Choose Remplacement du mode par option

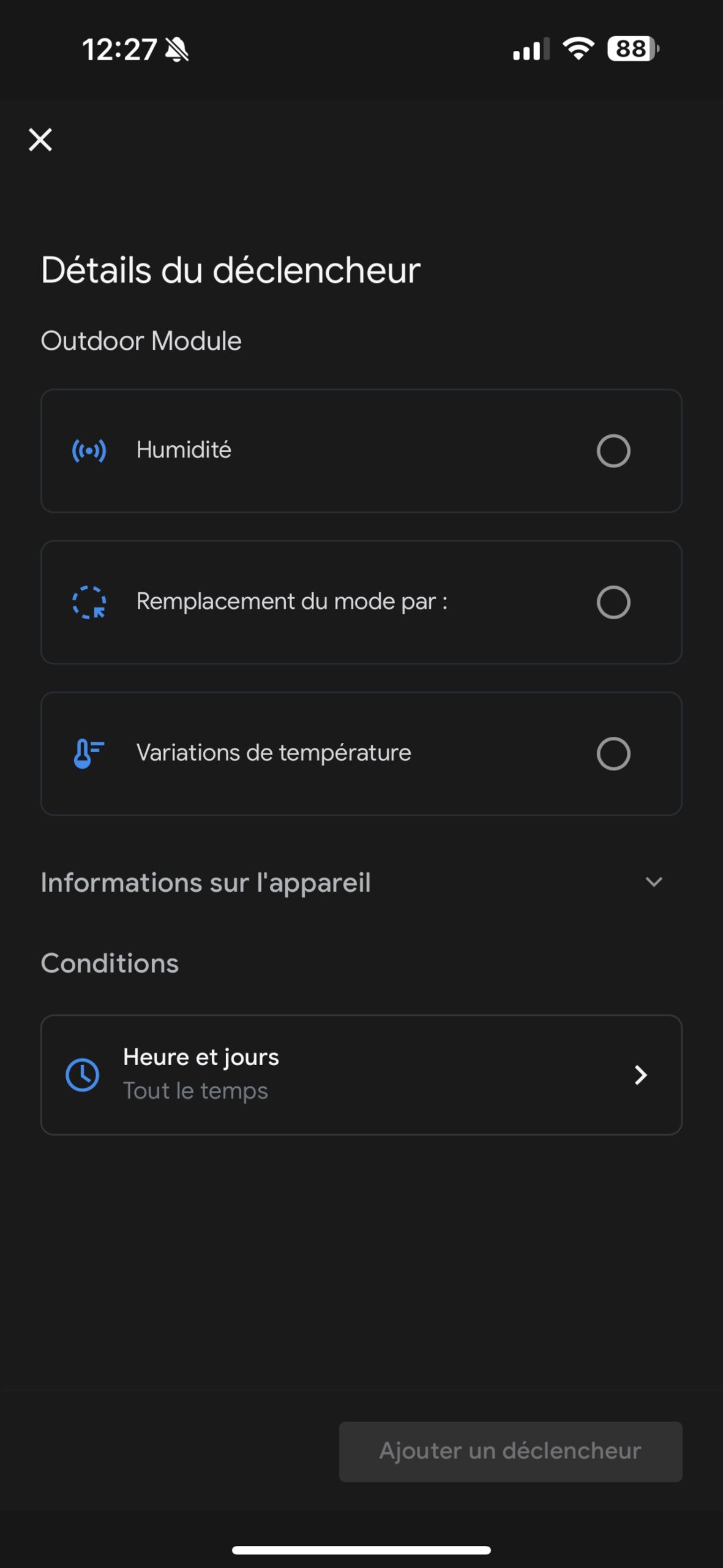coord(613,602)
